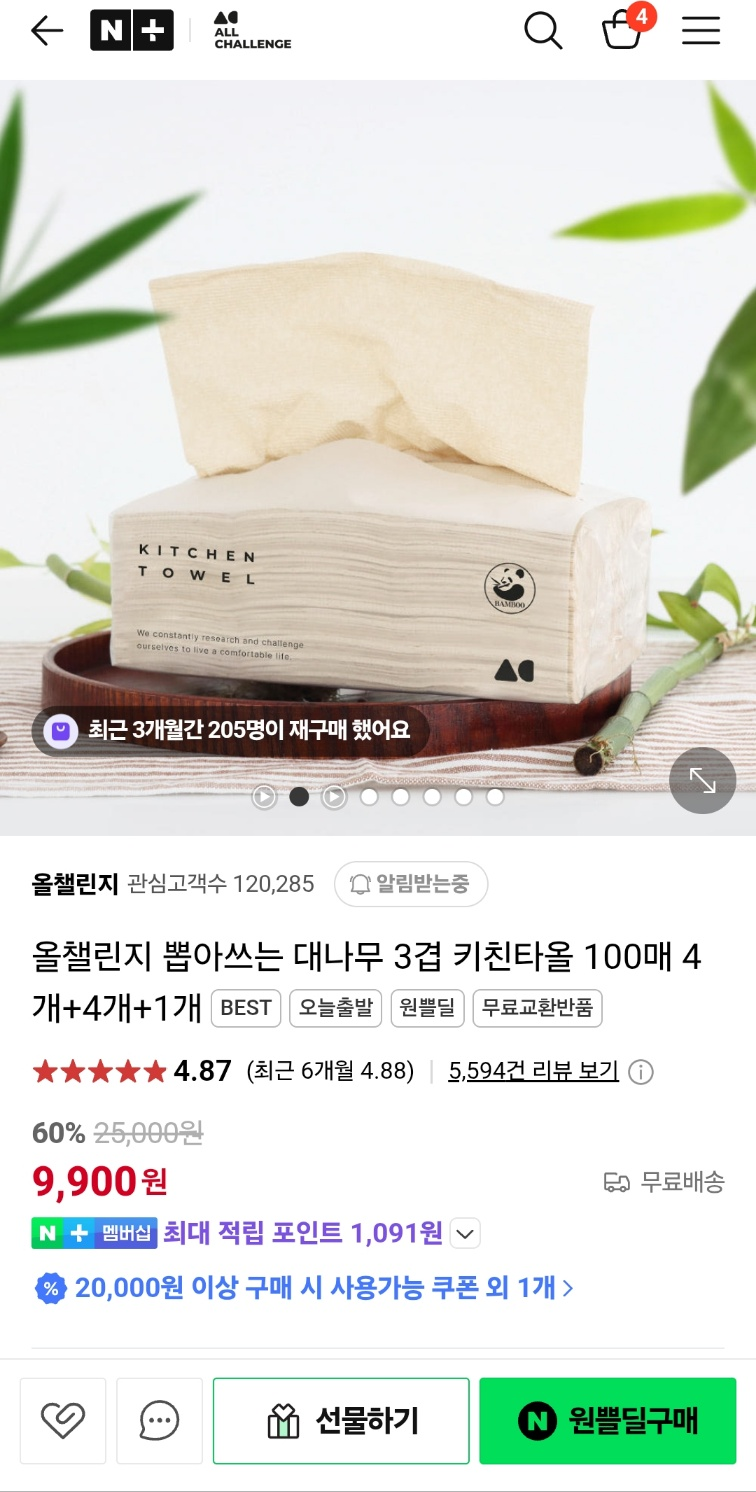Open chat inquiry bubble icon
Viewport: 756px width, 1492px height.
pyautogui.click(x=159, y=1420)
